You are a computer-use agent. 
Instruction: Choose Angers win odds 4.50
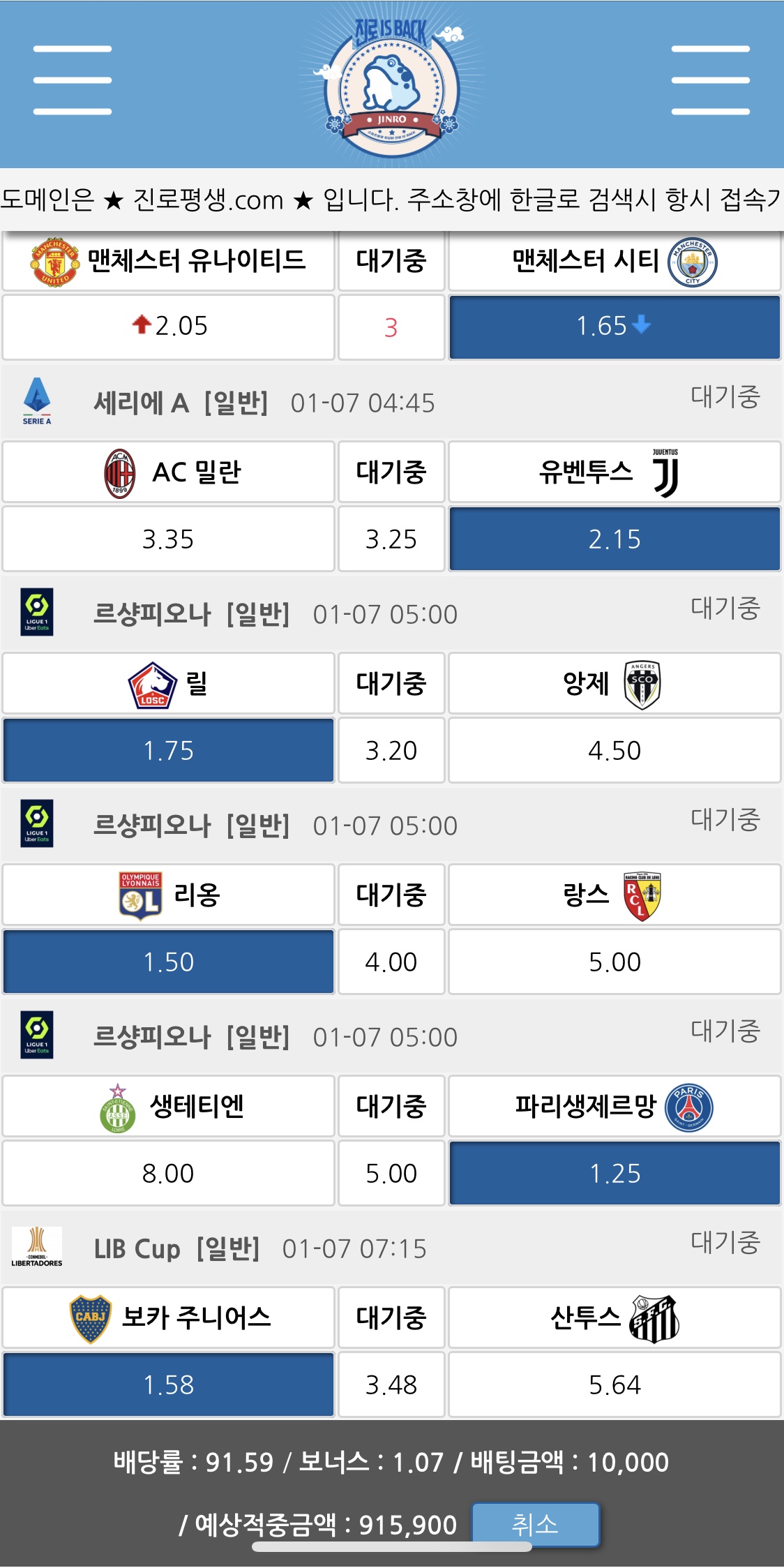click(x=614, y=750)
